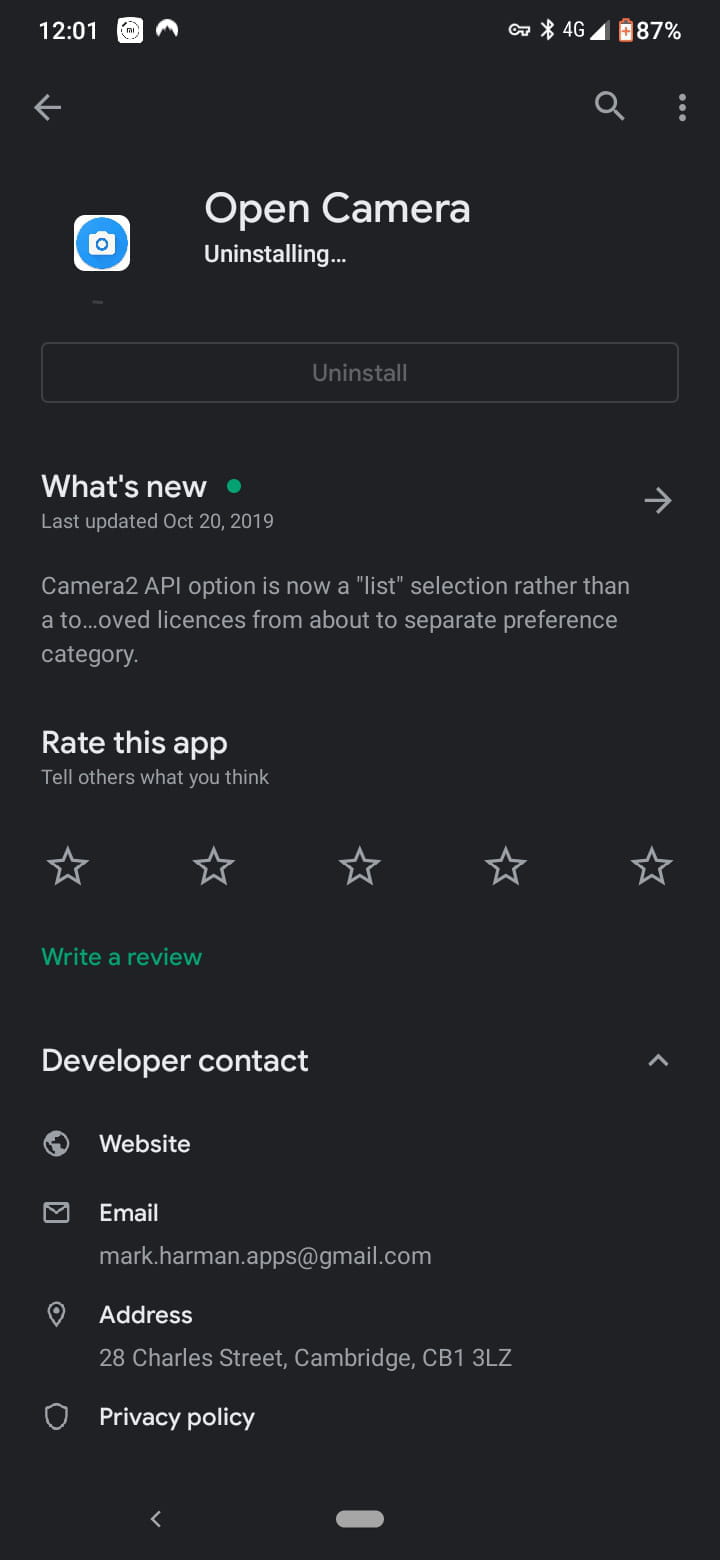
Task: Open the three-dot overflow menu
Action: 682,107
